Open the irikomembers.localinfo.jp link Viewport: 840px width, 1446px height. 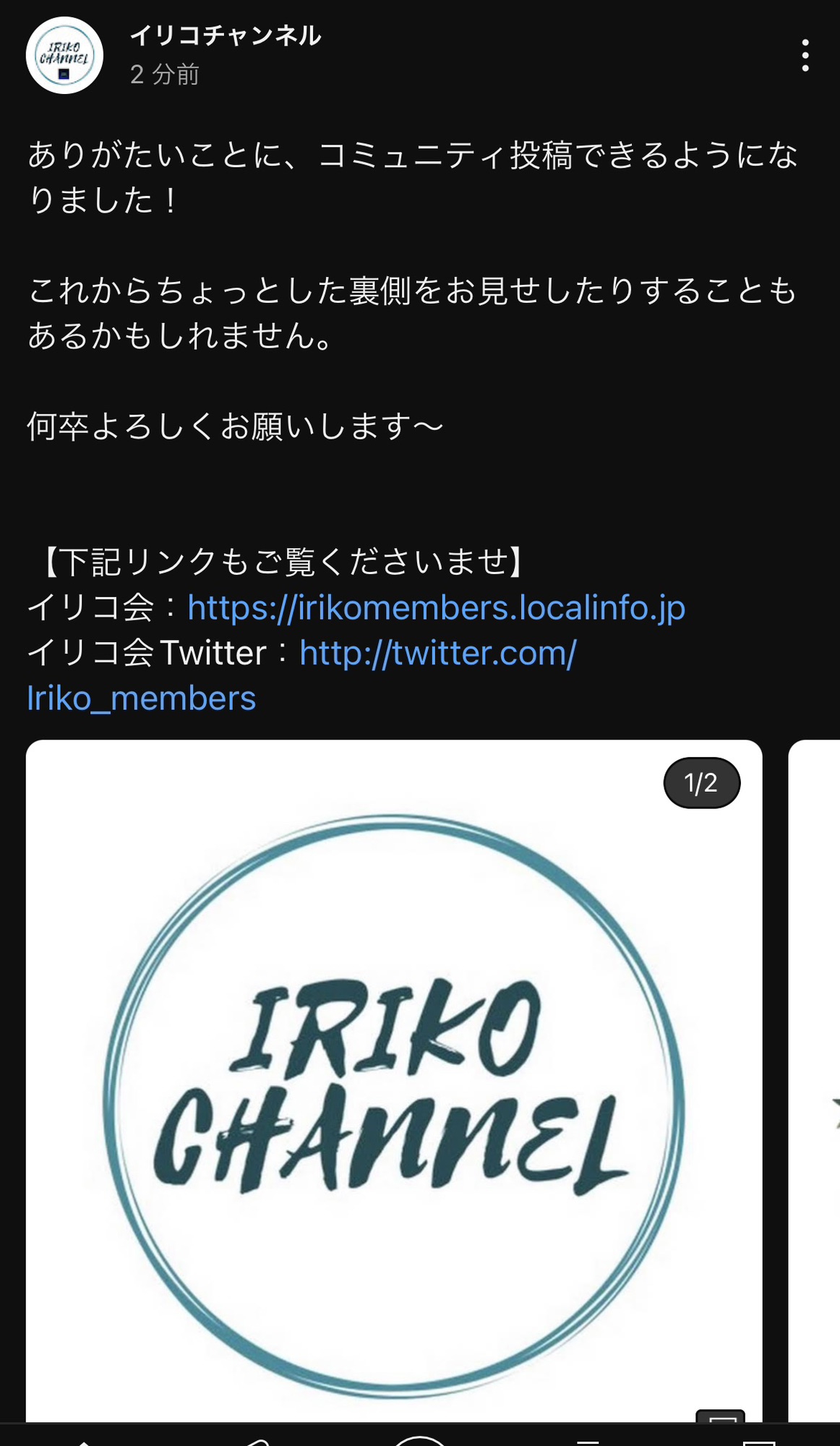(436, 607)
